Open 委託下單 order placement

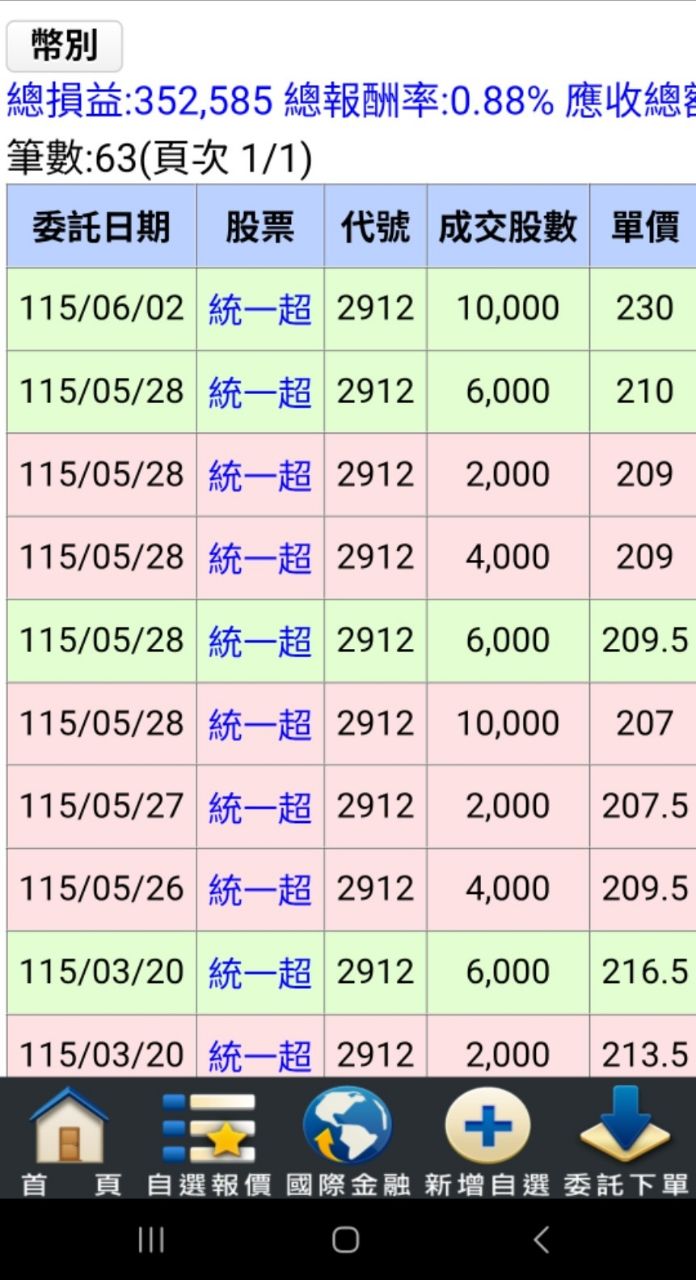pyautogui.click(x=626, y=1140)
